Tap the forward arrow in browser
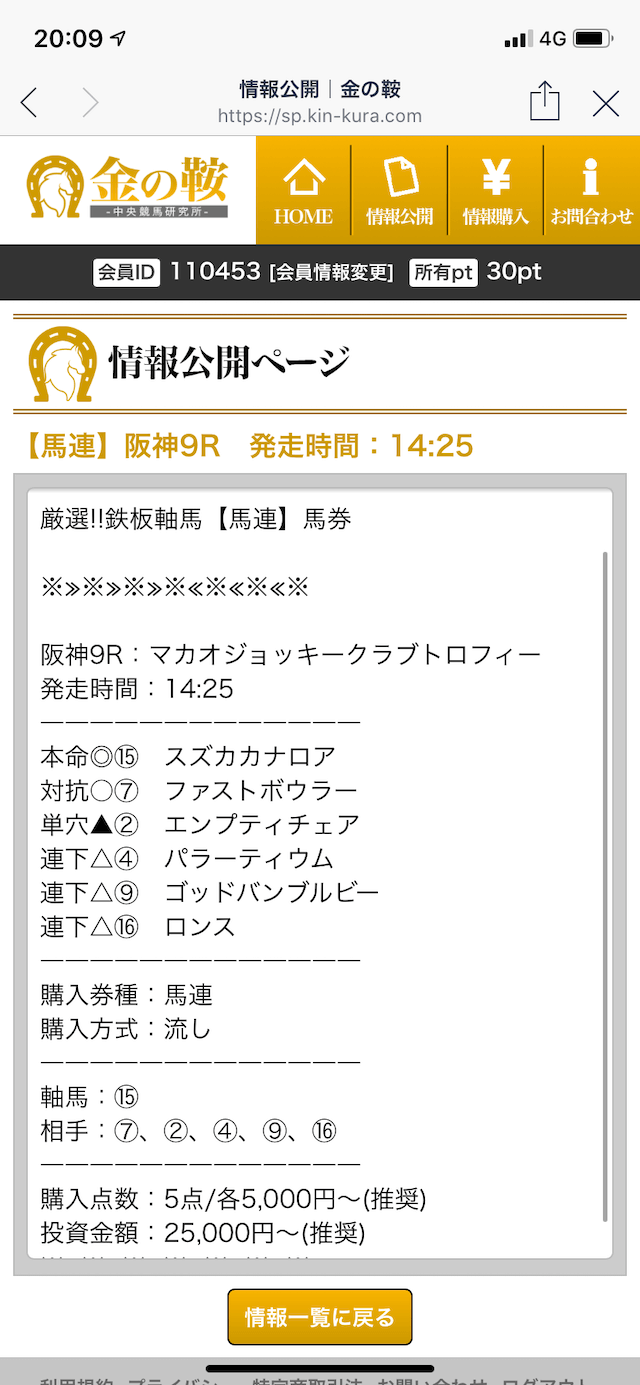Viewport: 640px width, 1385px height. [x=91, y=102]
